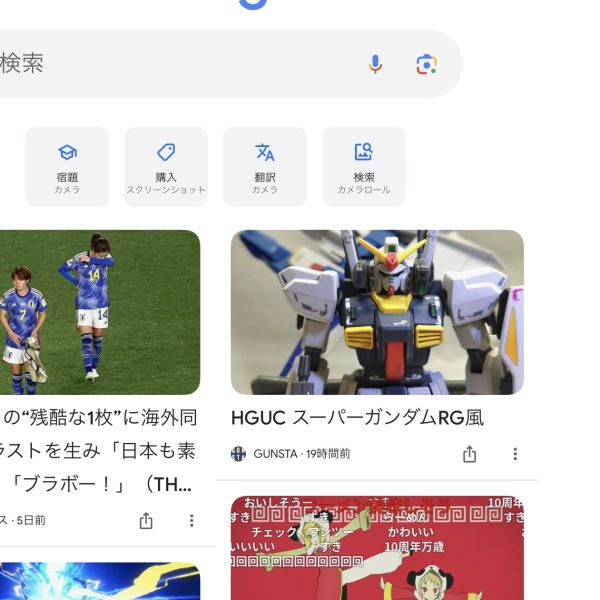Screen dimensions: 600x600
Task: Open more options for the GUNSTA article
Action: click(515, 454)
